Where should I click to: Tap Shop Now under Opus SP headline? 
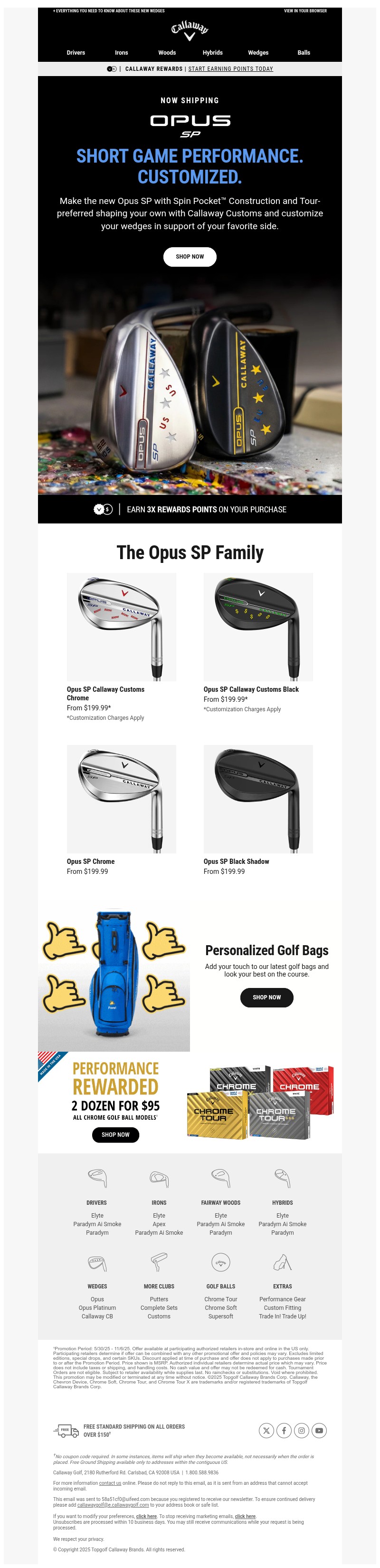point(190,257)
